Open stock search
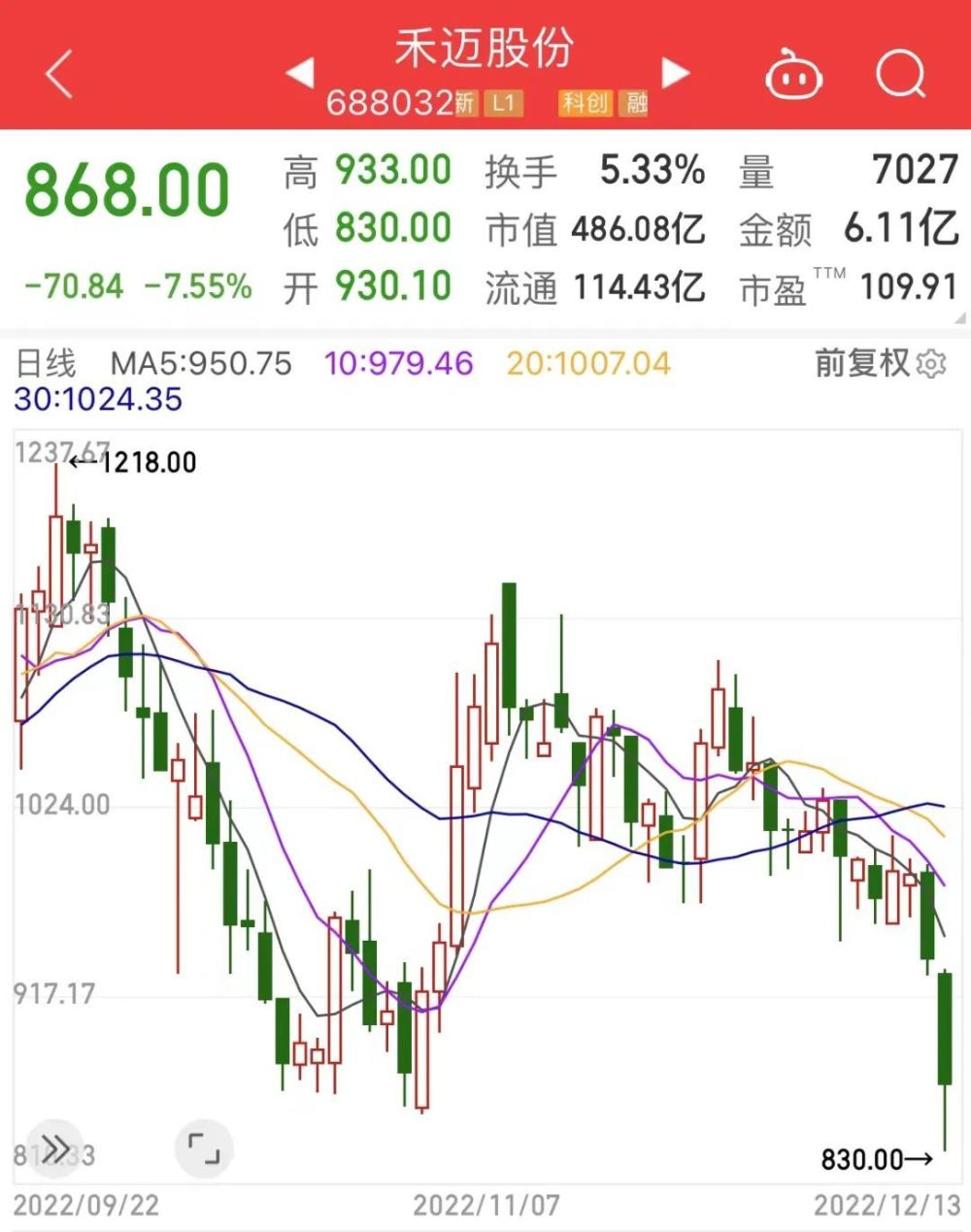The height and width of the screenshot is (1232, 971). (x=901, y=73)
